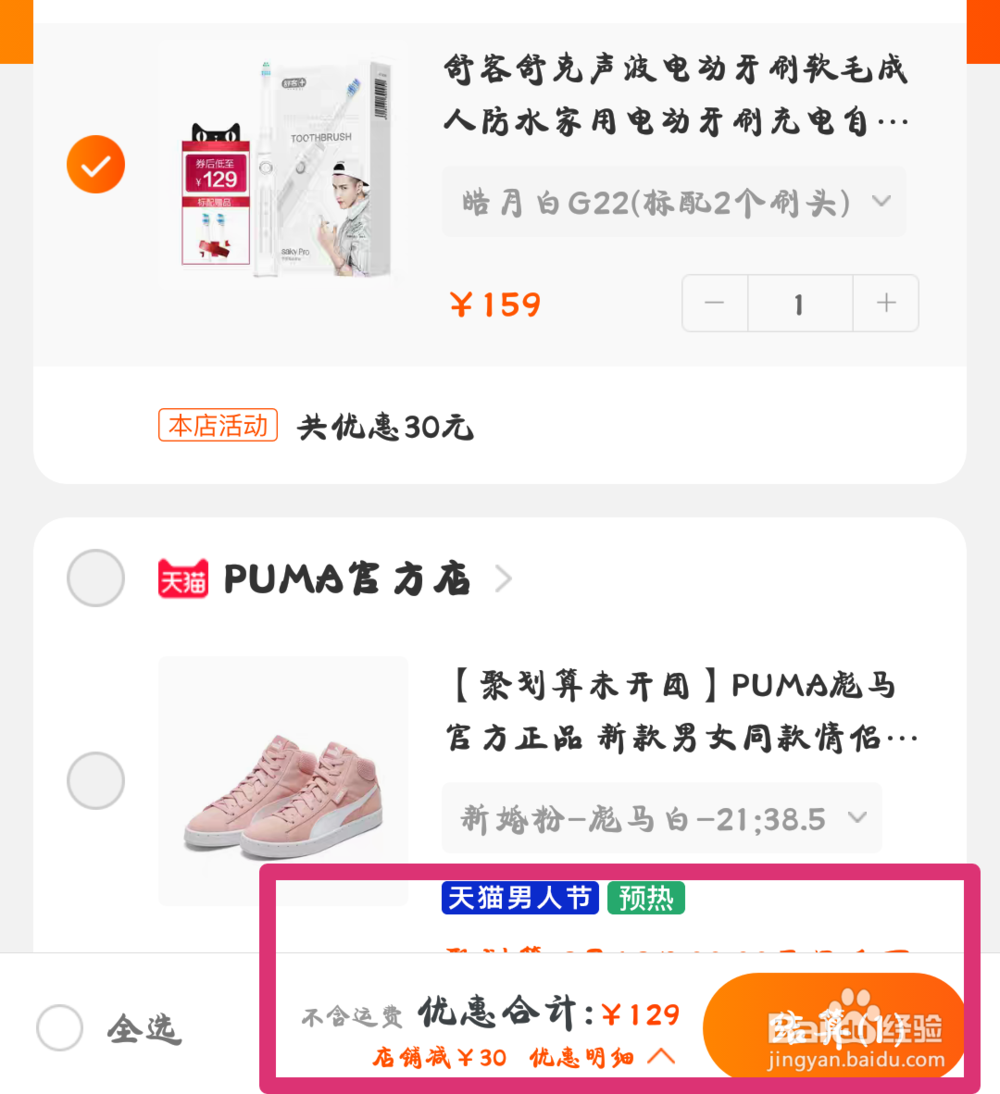This screenshot has height=1094, width=1000.
Task: Click the Tmall cat icon beside PUMA官方店
Action: pyautogui.click(x=181, y=579)
